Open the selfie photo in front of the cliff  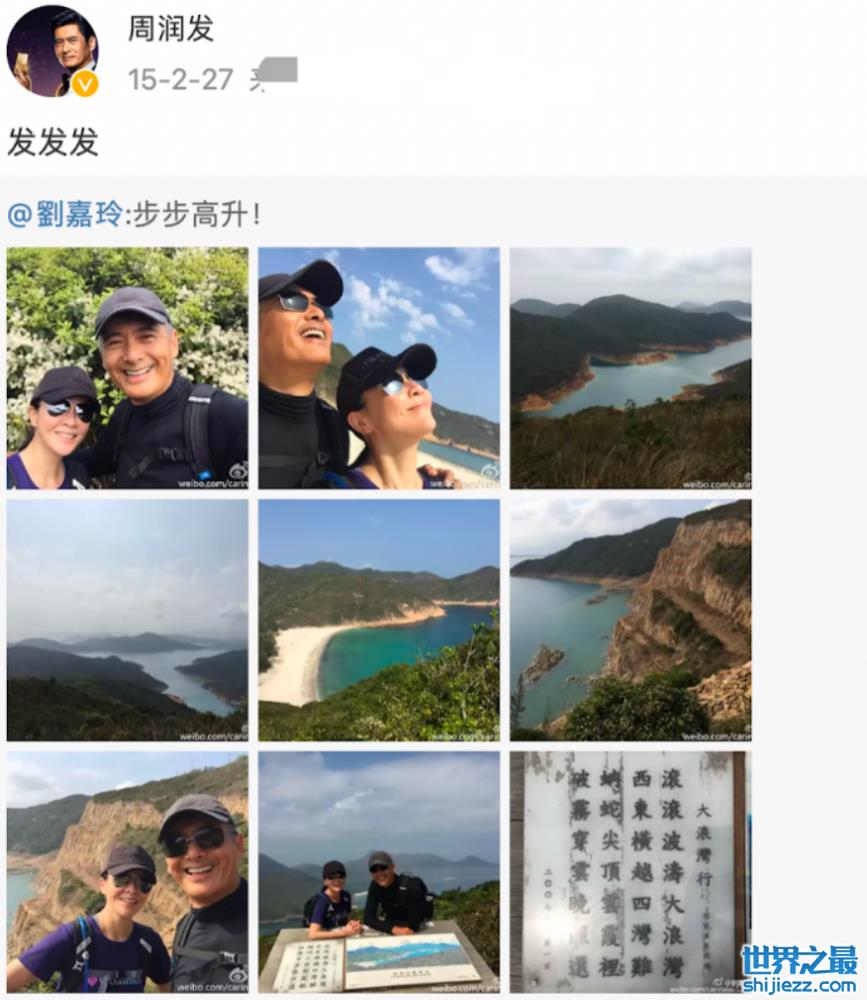[127, 871]
